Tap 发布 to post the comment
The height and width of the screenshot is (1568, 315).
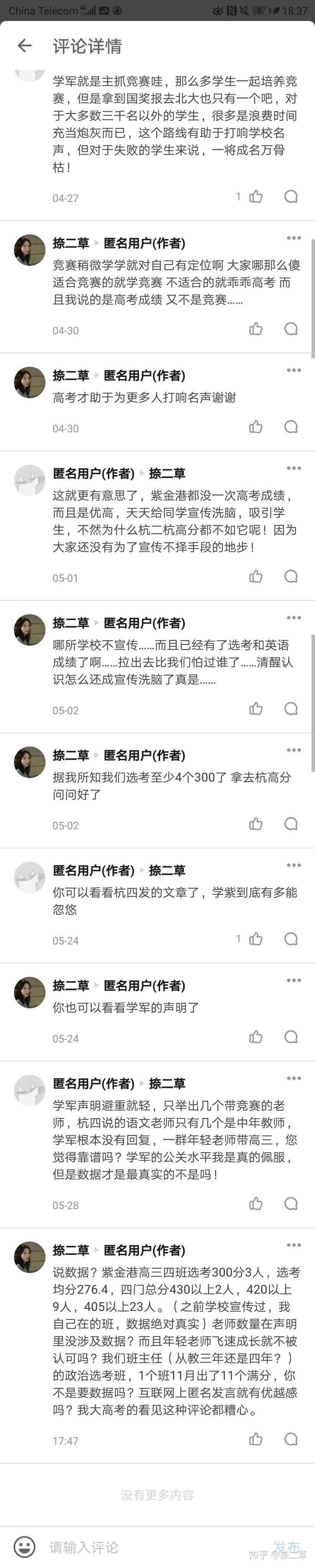(287, 1546)
